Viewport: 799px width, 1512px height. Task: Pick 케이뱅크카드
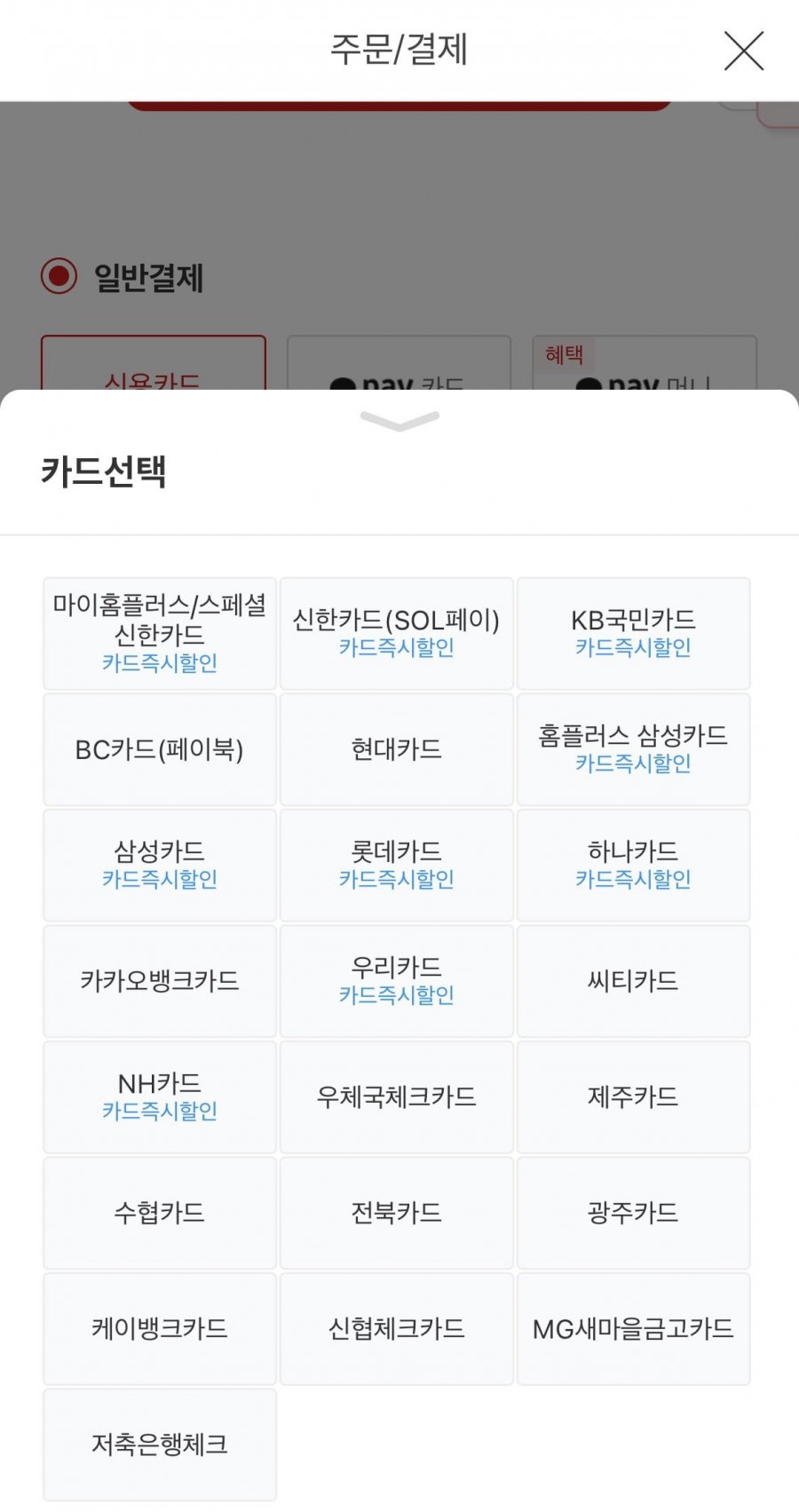[x=160, y=1328]
